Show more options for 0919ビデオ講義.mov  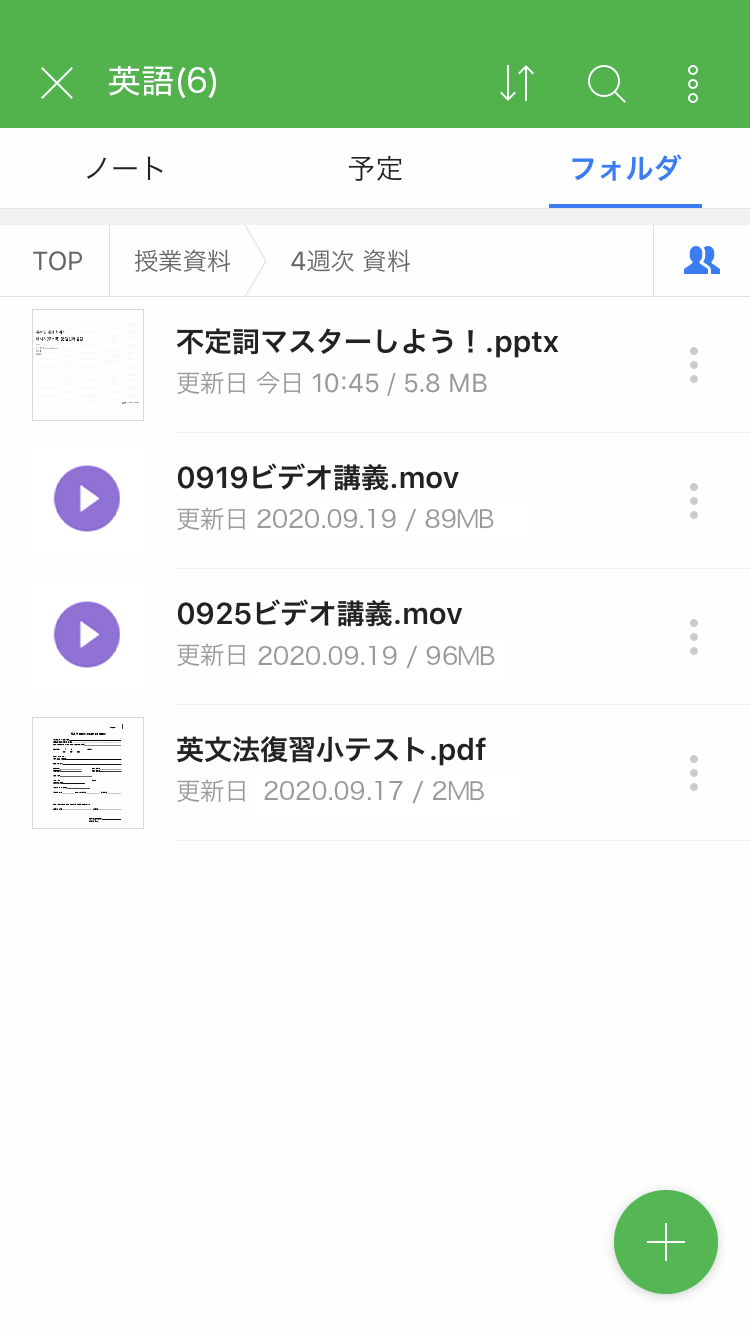(693, 501)
